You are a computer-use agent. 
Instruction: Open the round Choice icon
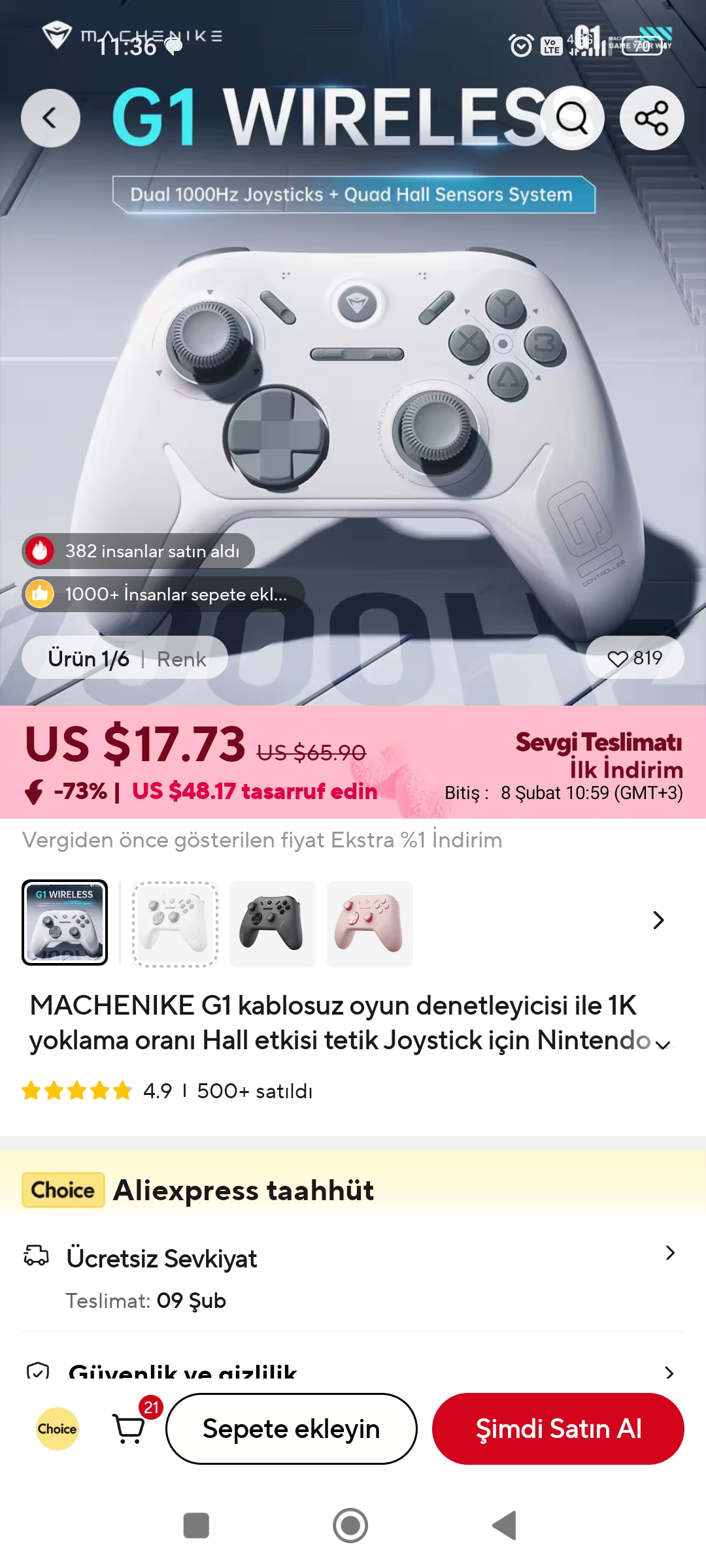pyautogui.click(x=58, y=1429)
